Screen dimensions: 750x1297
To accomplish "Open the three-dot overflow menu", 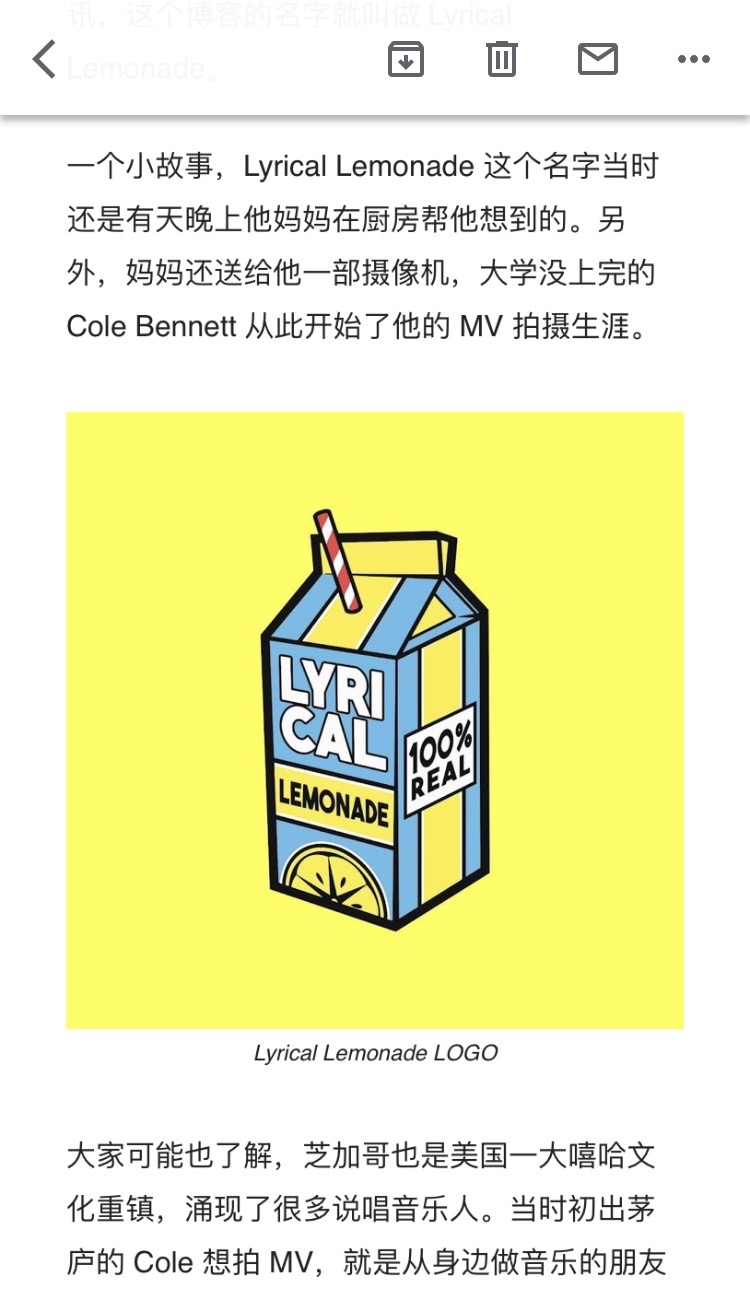I will (693, 59).
